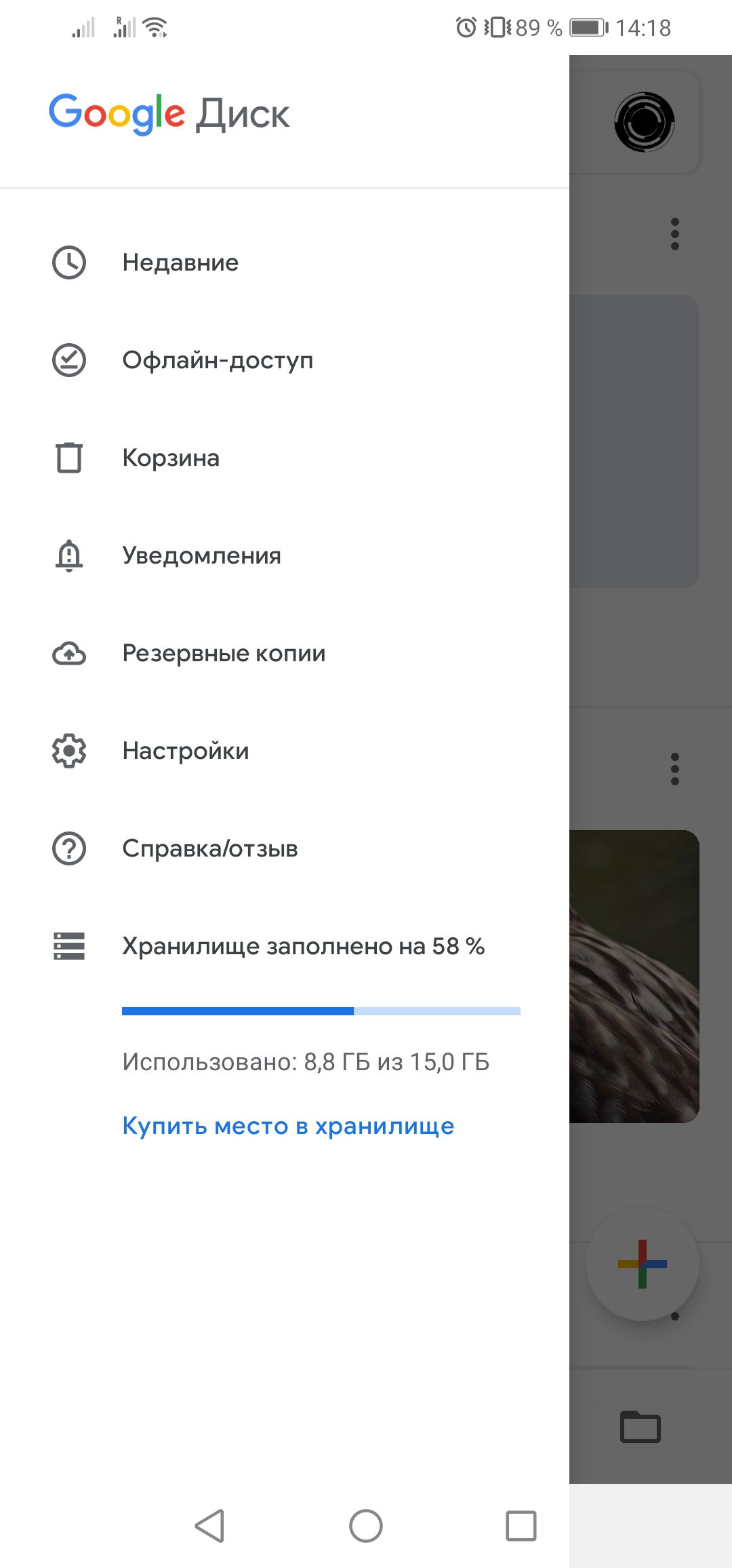Open the Хранилище заполнено на 58 % storage details
Screen dimensions: 732x1568
coord(303,946)
